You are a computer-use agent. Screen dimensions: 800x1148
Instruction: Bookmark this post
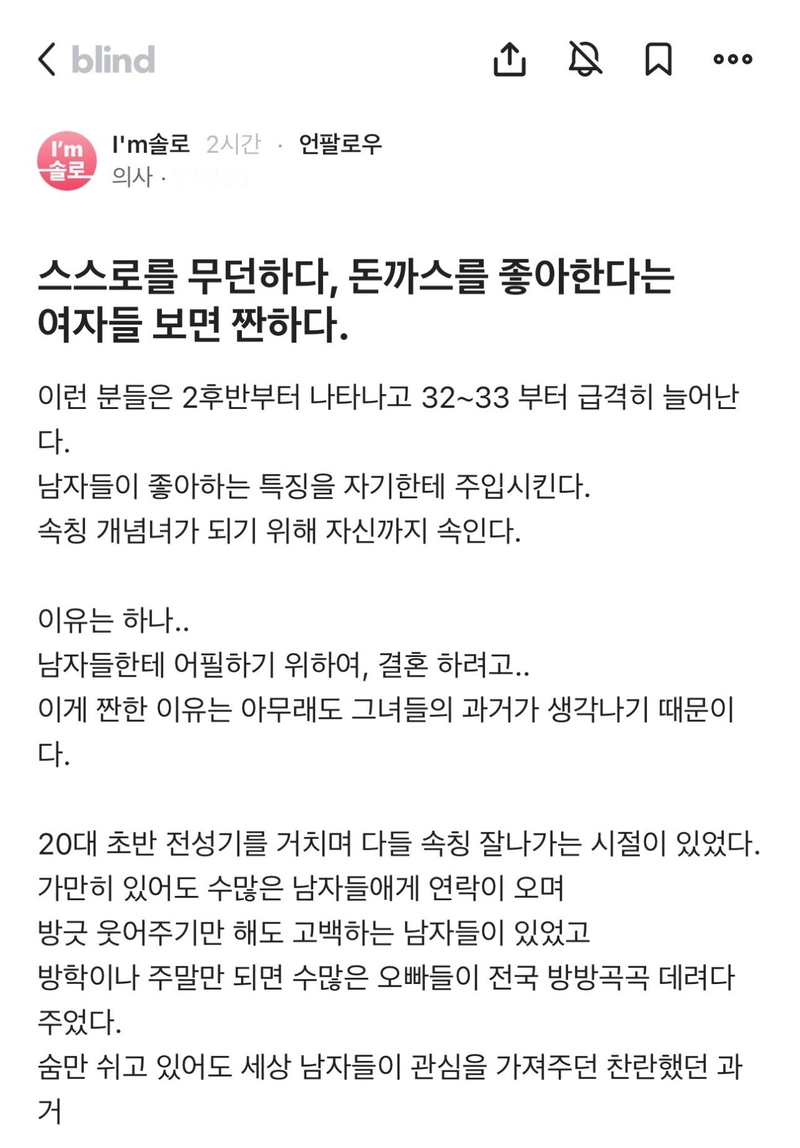point(658,60)
